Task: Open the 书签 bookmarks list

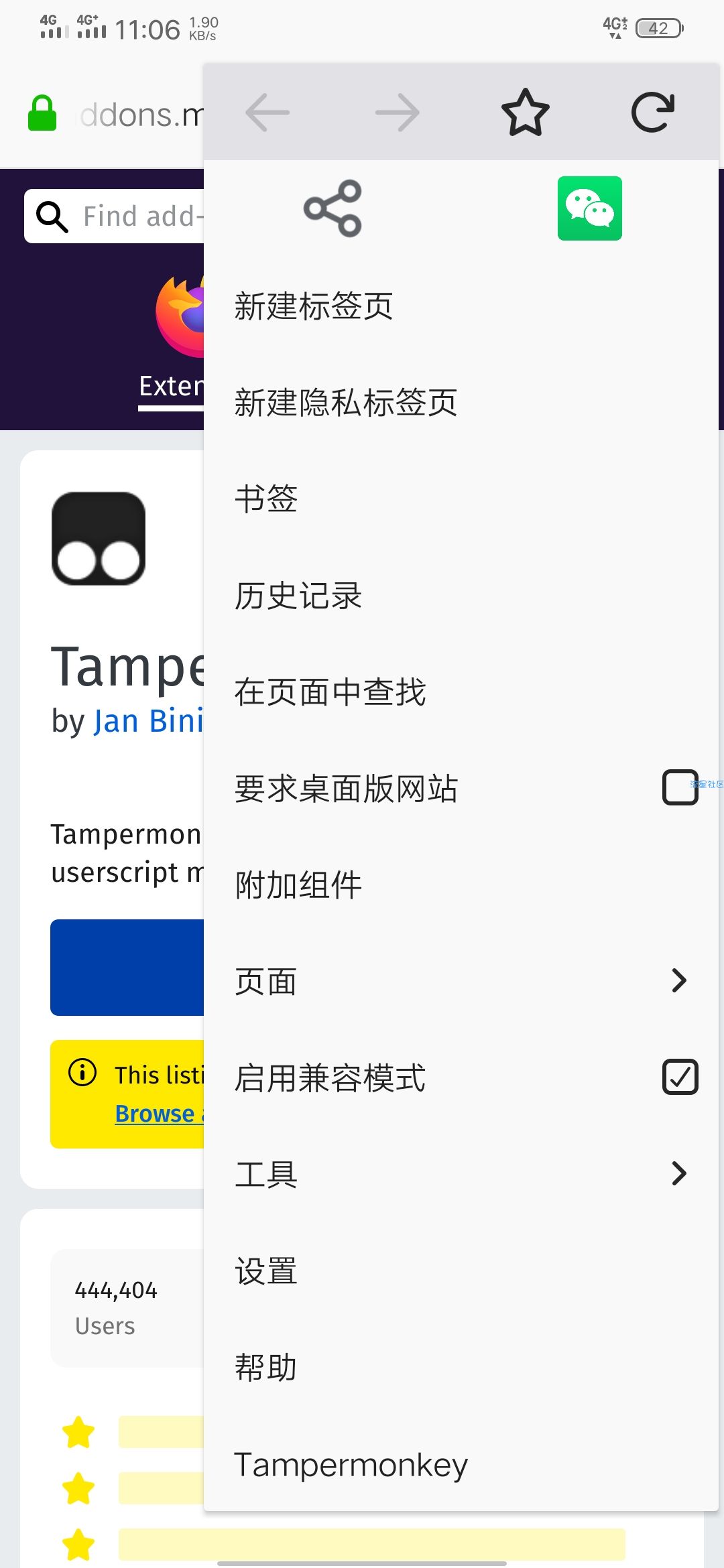Action: tap(266, 499)
